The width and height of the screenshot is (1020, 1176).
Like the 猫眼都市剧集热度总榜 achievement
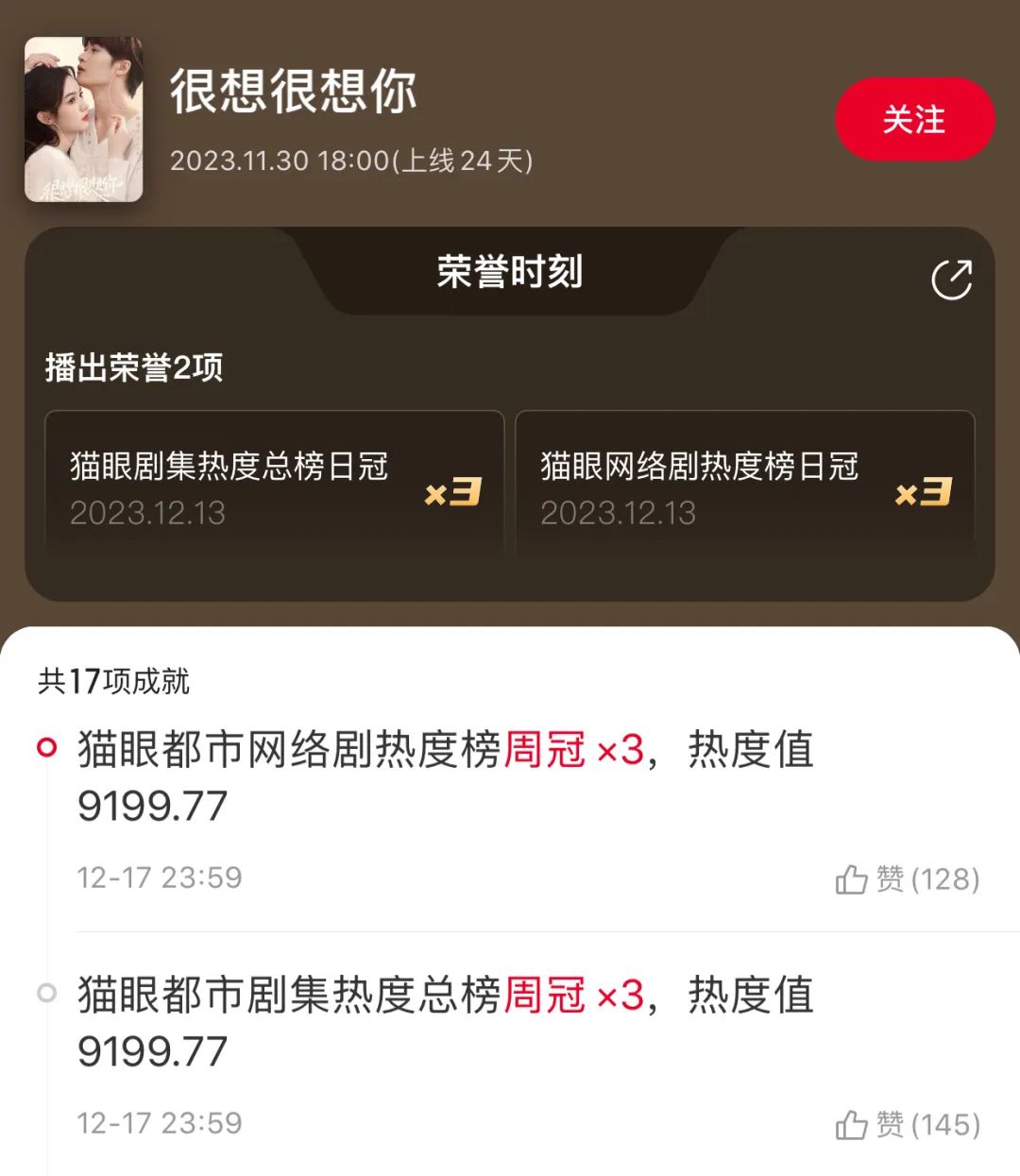click(906, 1125)
